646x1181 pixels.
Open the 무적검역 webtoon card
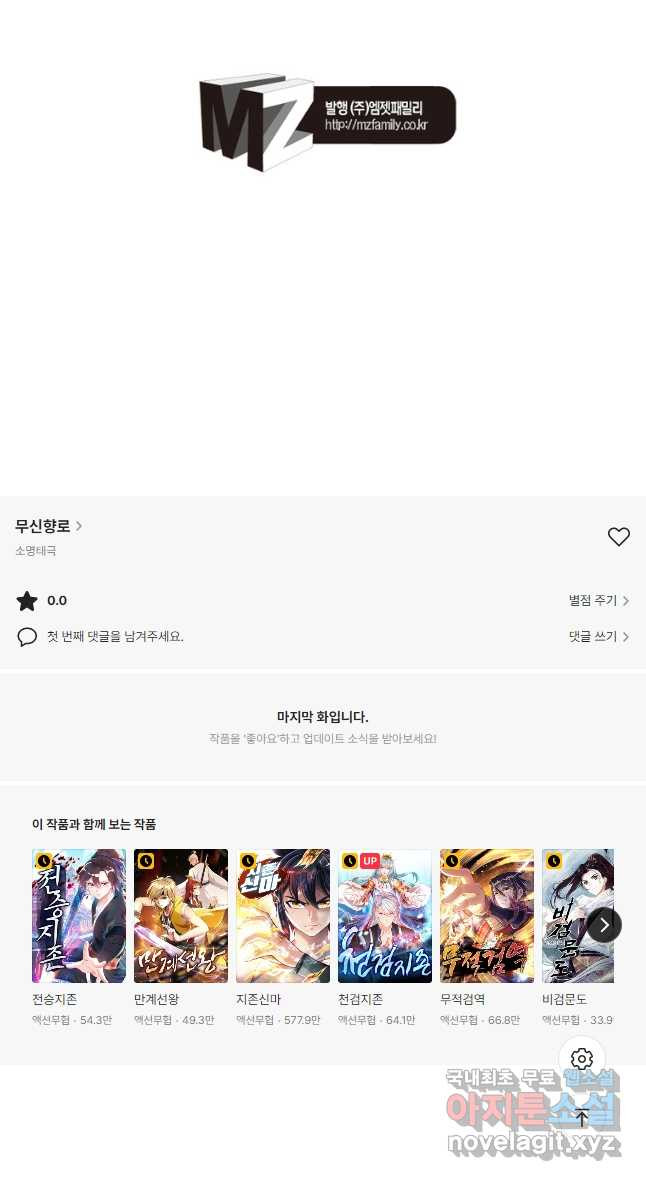point(486,916)
